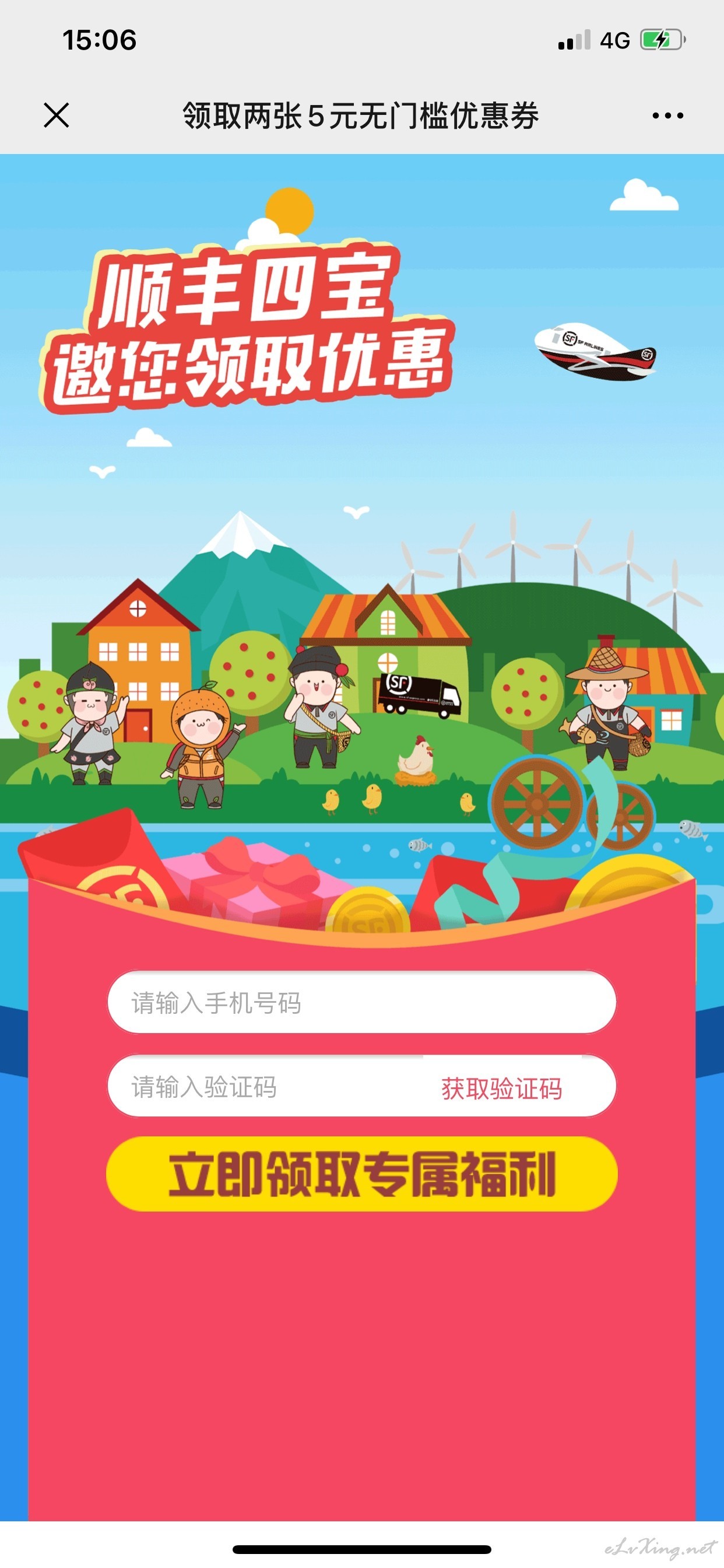Claim benefits with 立即领取专属福利 button
724x1568 pixels.
(362, 1174)
